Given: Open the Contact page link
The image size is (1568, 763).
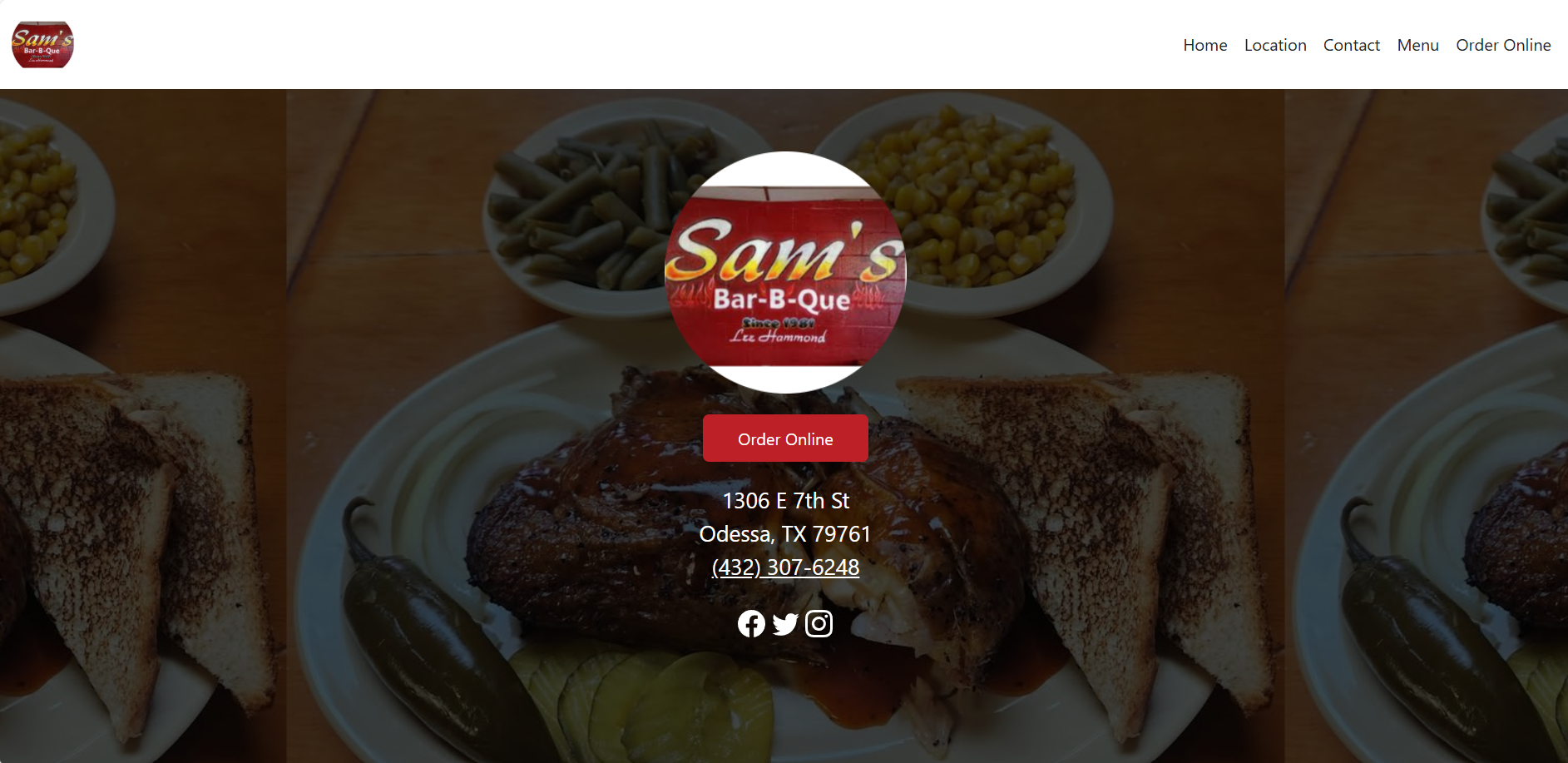Looking at the screenshot, I should [x=1351, y=45].
